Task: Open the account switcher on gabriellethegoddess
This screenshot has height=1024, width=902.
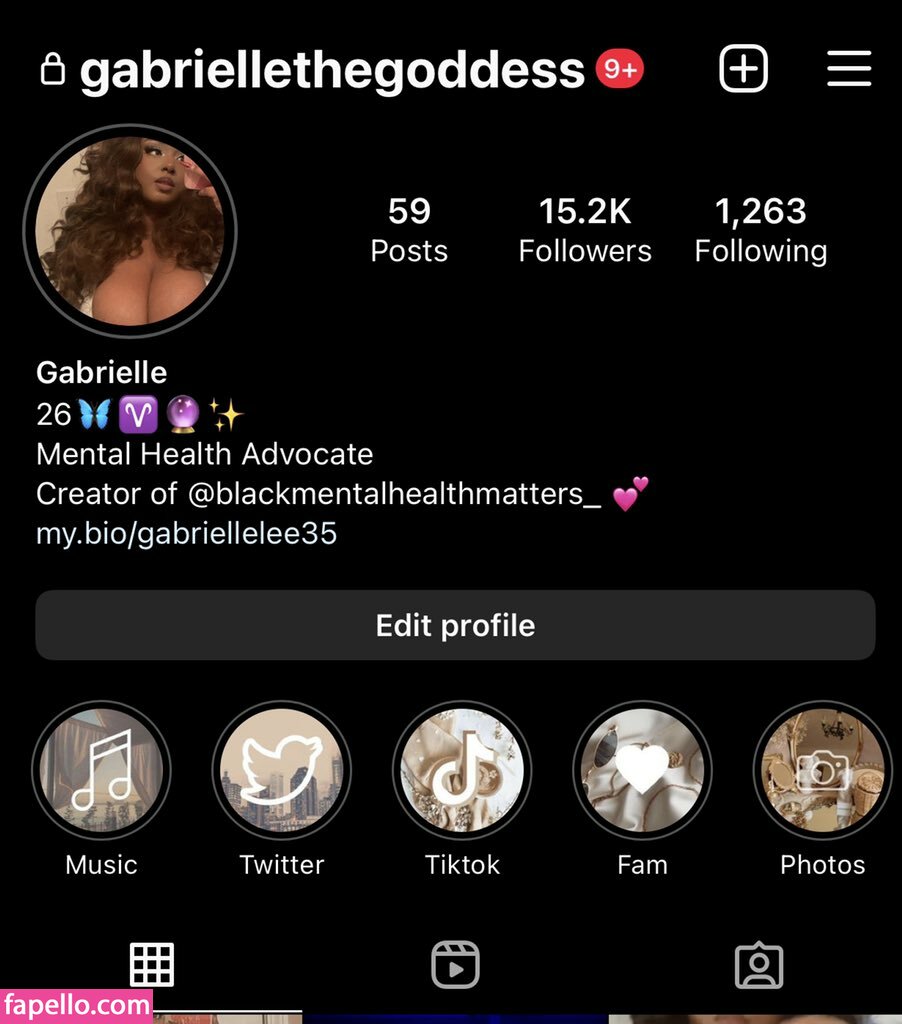Action: pos(332,70)
